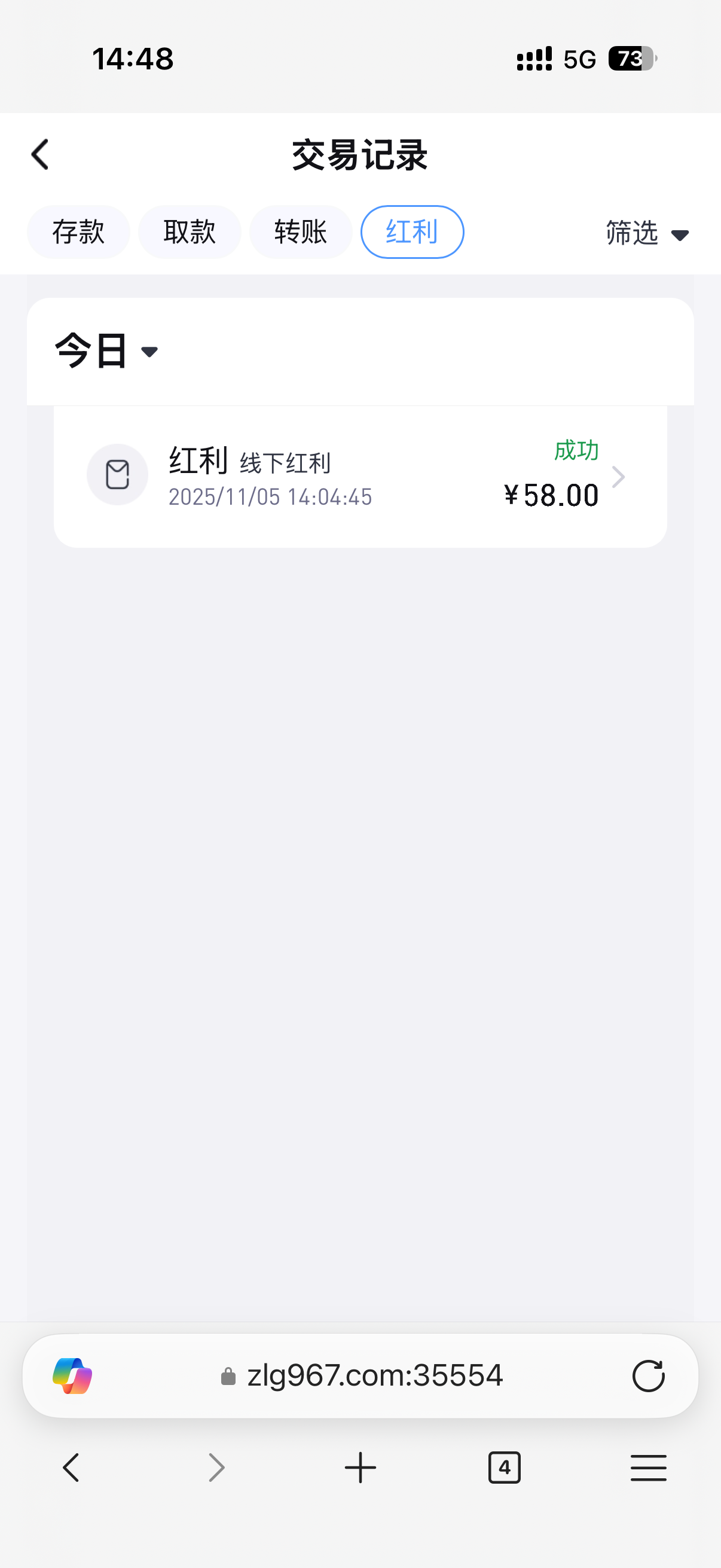View the 4 open browser tabs
The height and width of the screenshot is (1568, 721).
505,1468
